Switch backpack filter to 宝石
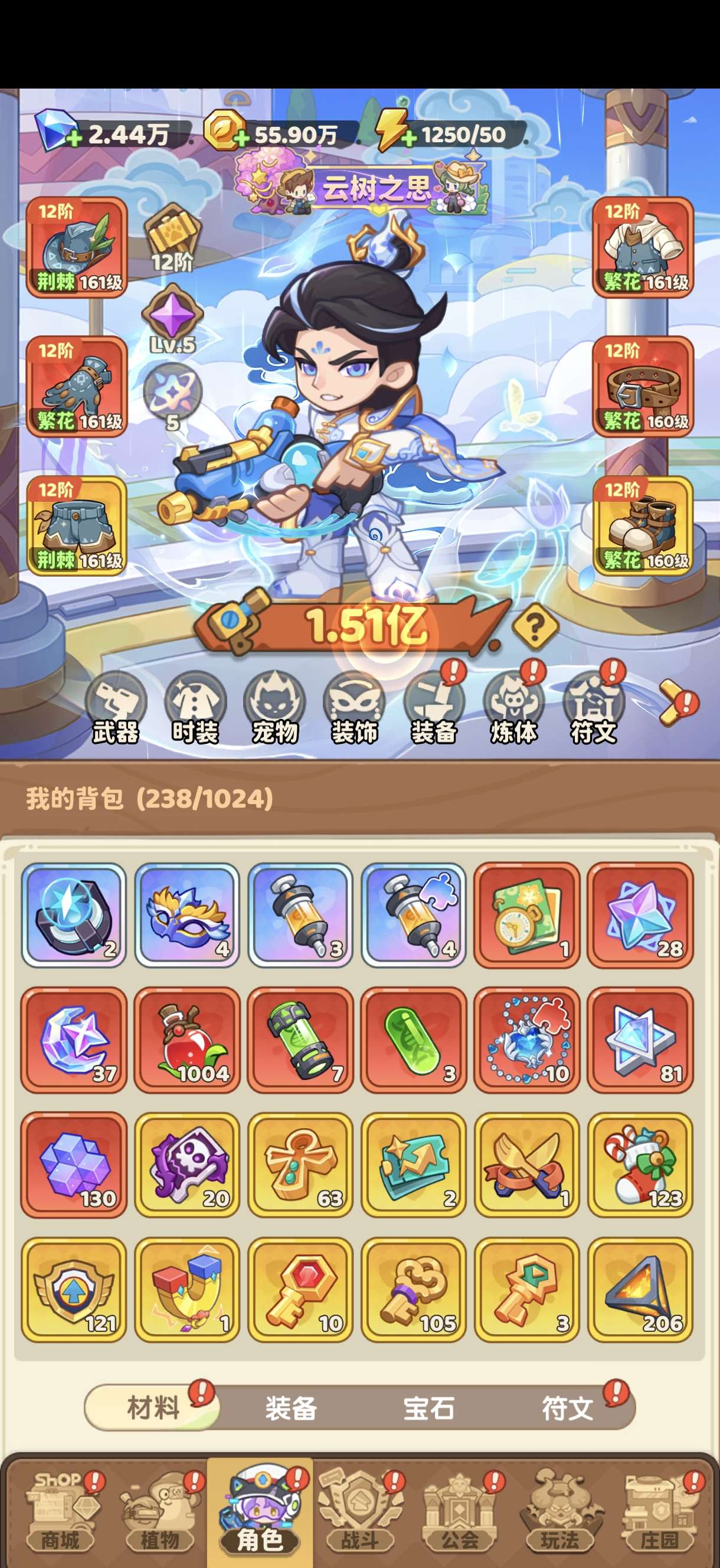720x1568 pixels. click(x=428, y=1408)
